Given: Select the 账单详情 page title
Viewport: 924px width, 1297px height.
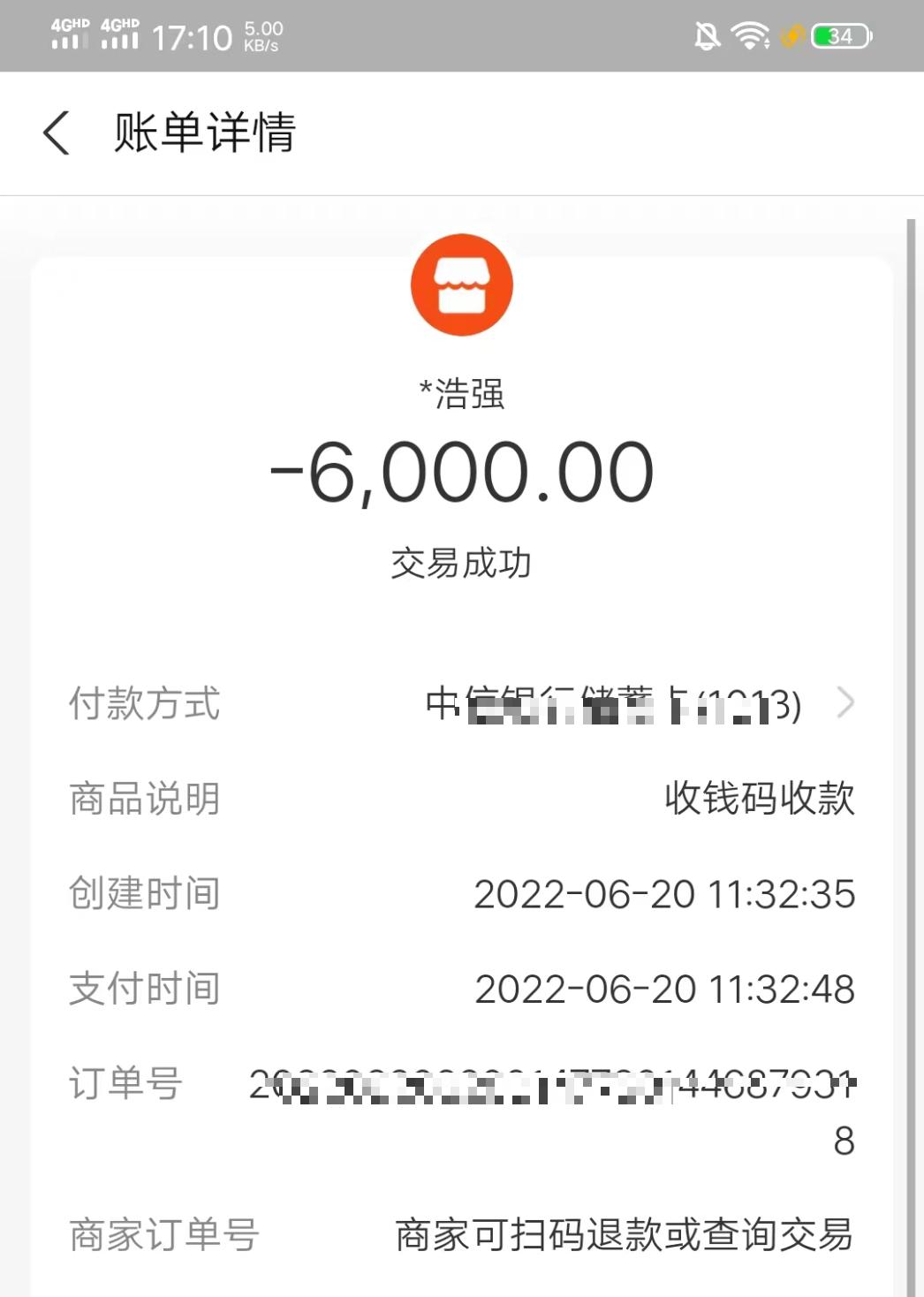Looking at the screenshot, I should tap(205, 133).
